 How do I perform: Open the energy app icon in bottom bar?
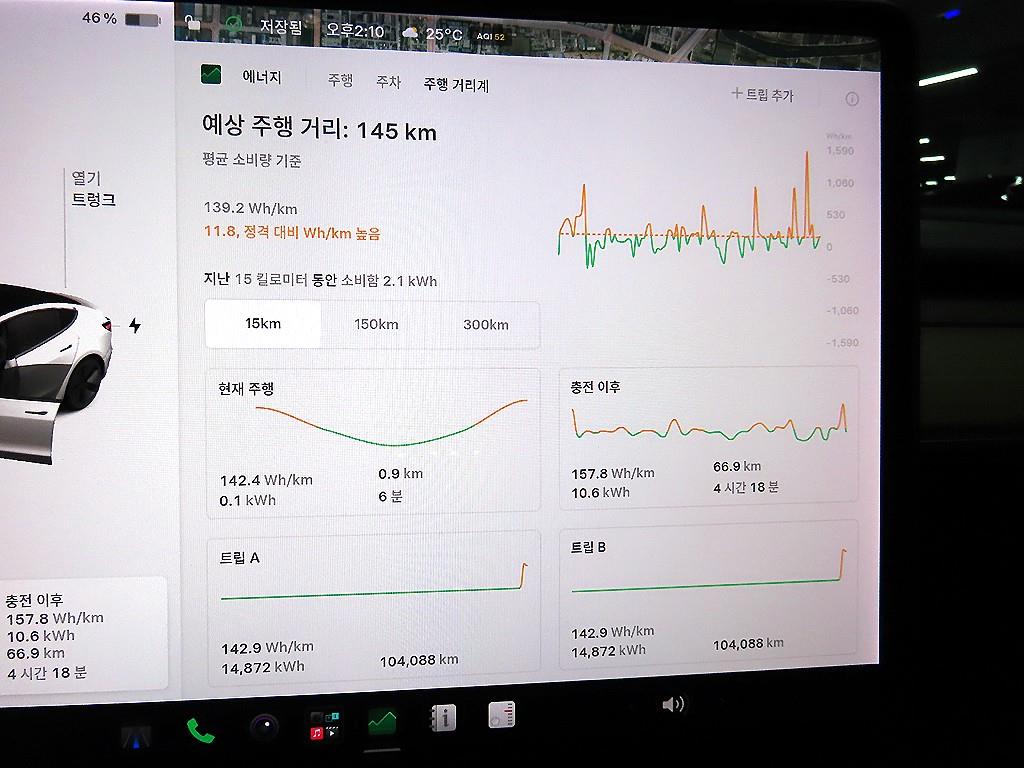(x=381, y=721)
